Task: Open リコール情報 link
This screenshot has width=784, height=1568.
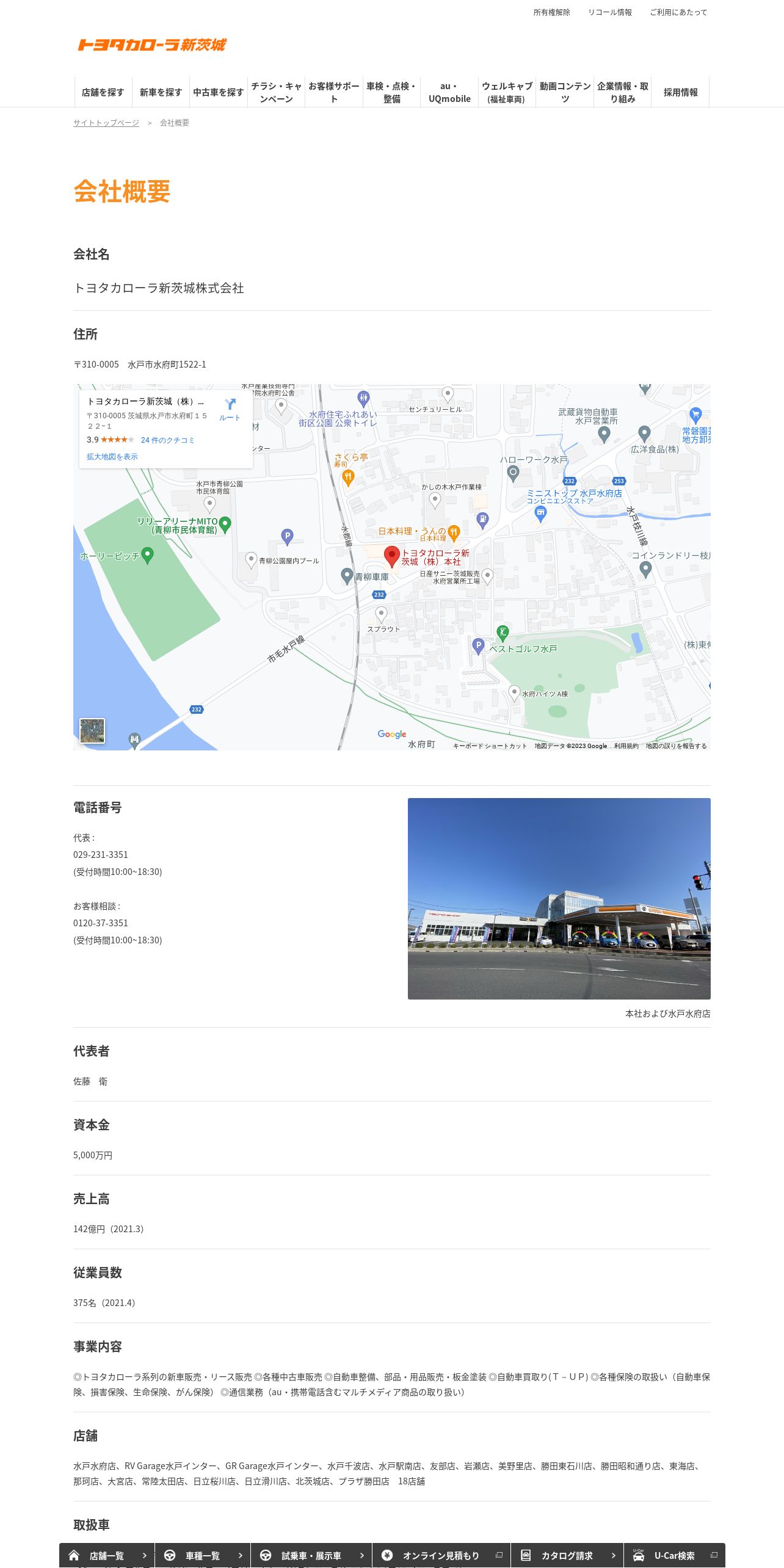Action: tap(609, 12)
